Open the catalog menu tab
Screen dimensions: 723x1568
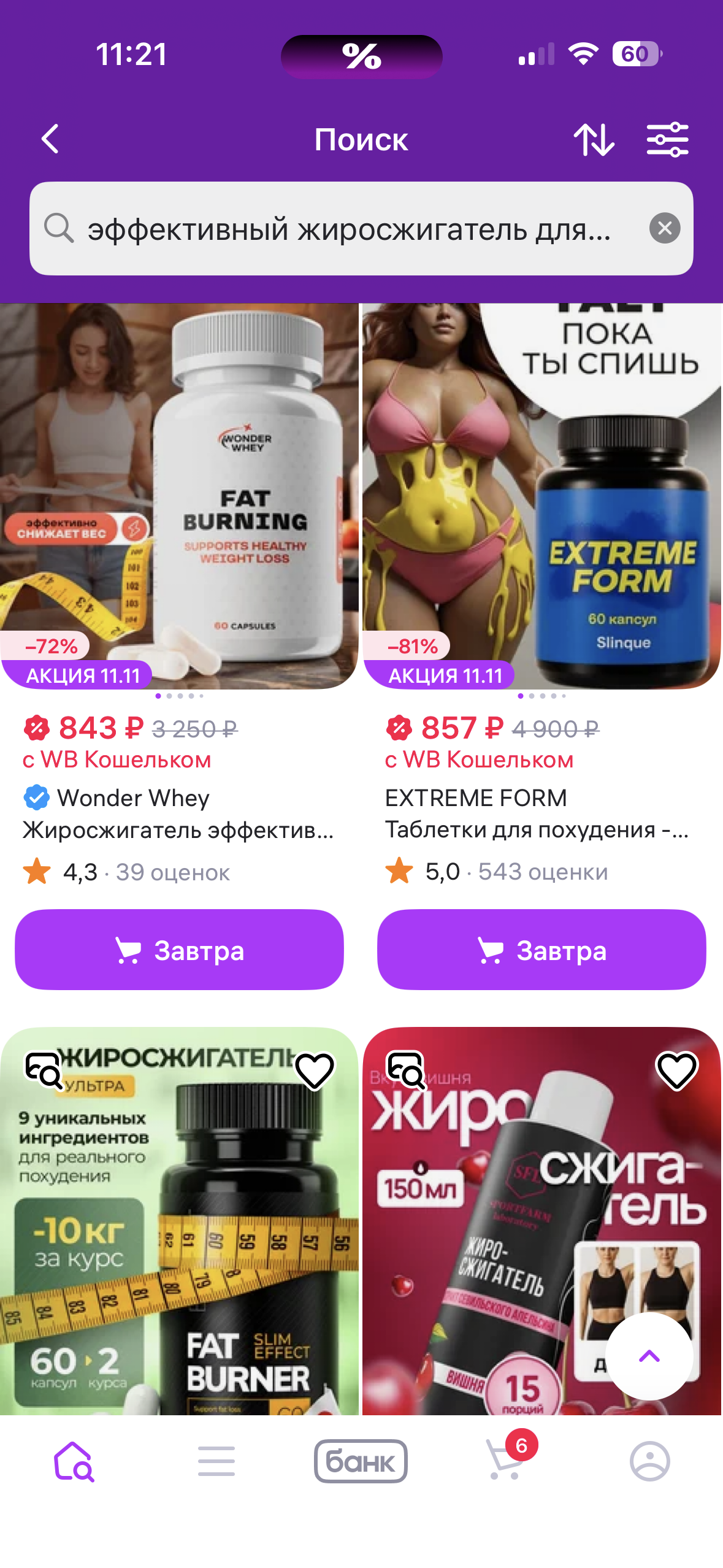tap(216, 1461)
